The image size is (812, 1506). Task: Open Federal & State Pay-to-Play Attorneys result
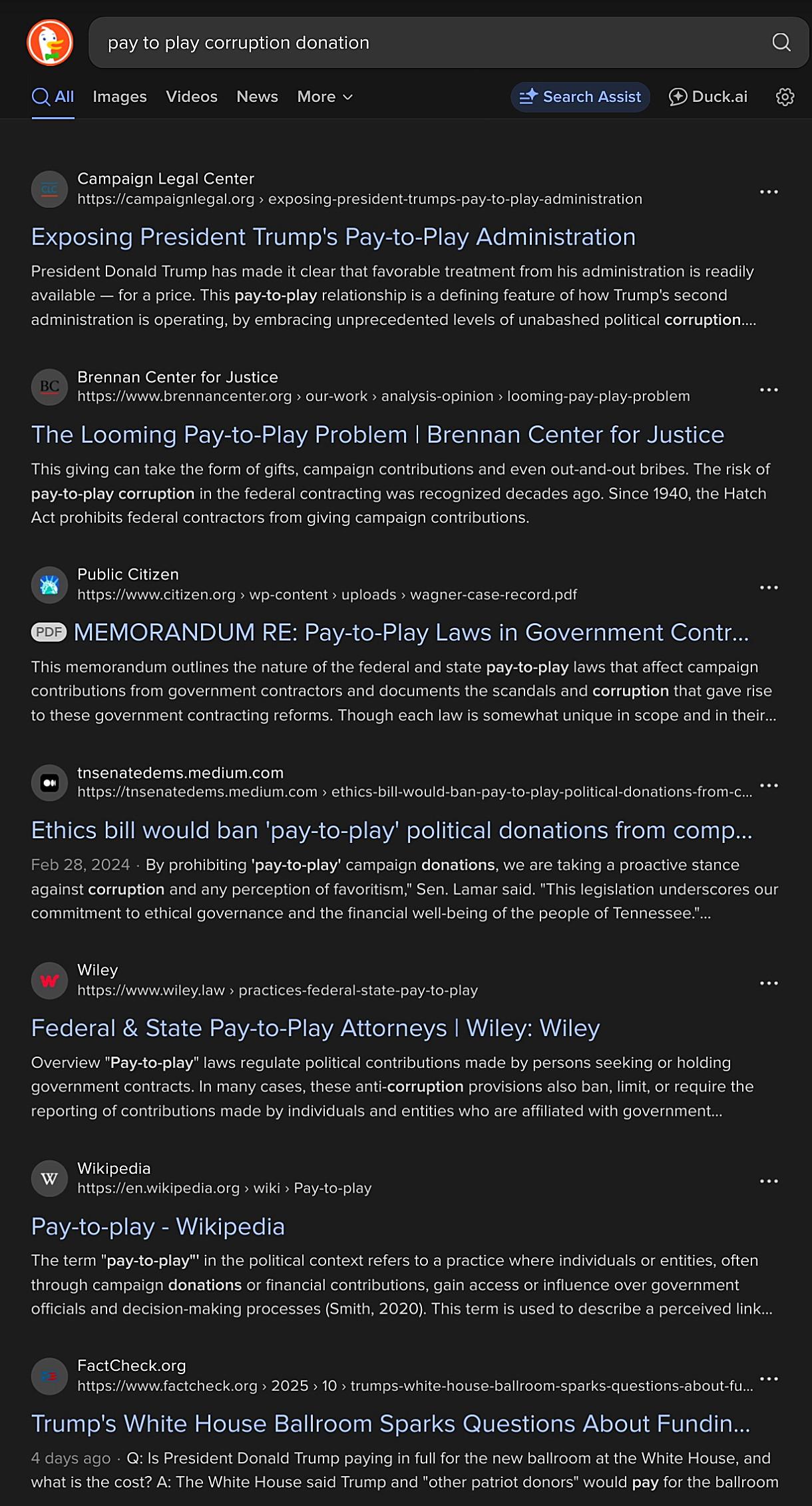click(315, 1028)
